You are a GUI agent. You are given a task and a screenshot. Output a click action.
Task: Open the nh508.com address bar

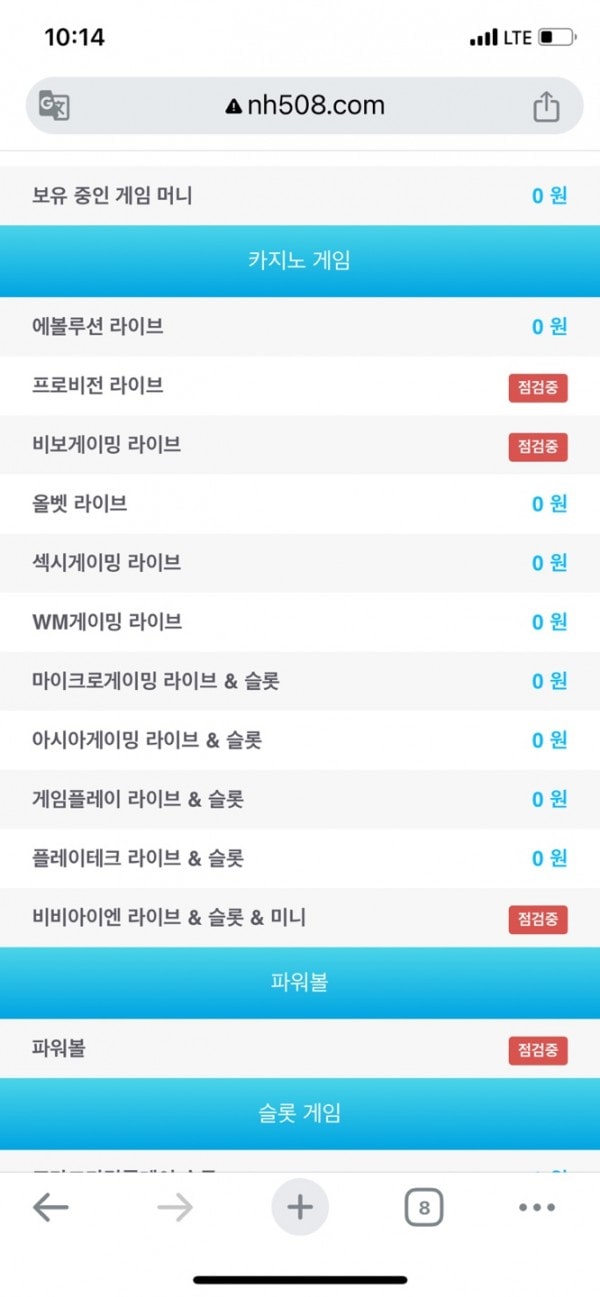(x=305, y=106)
